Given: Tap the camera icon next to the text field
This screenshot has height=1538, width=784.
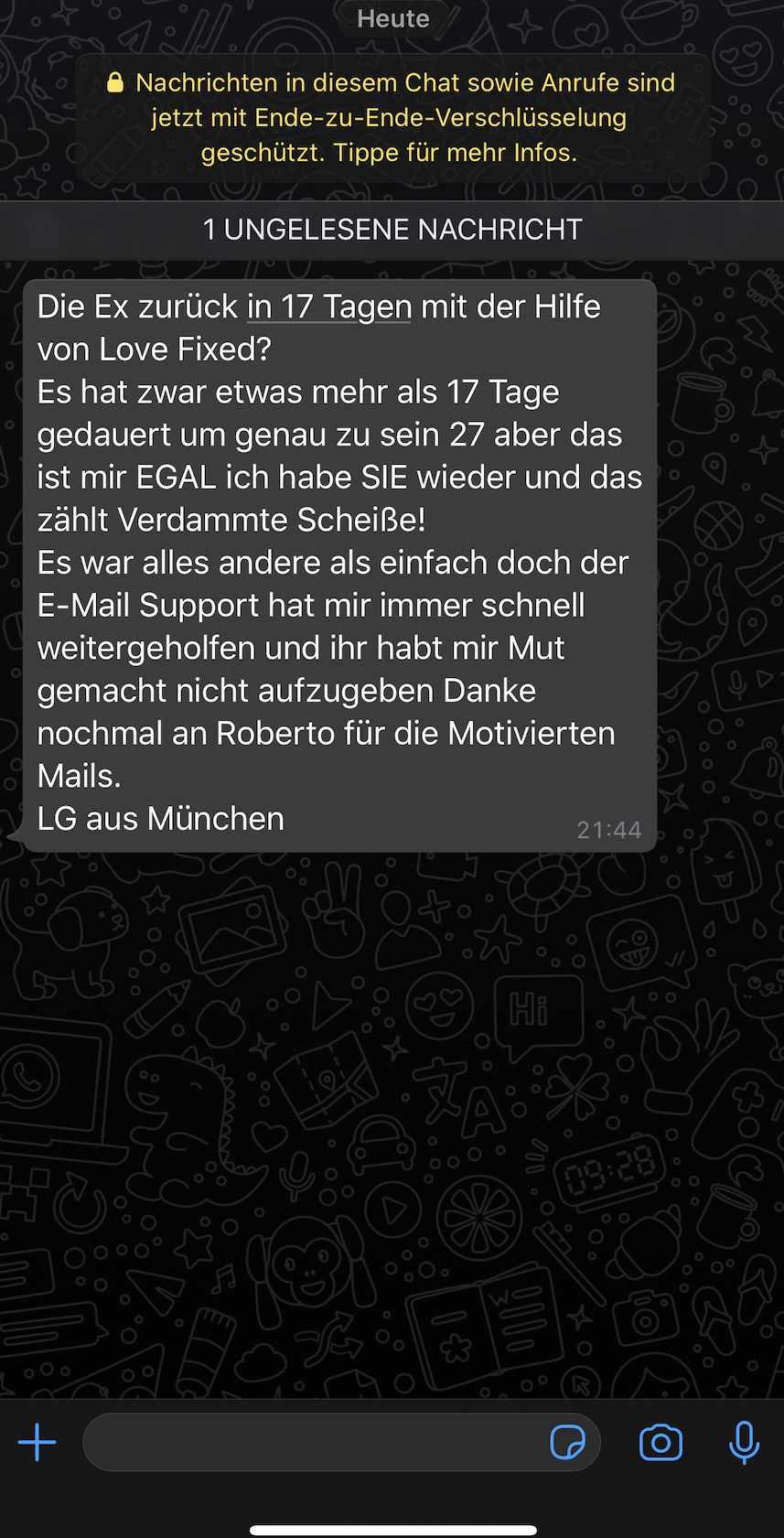Looking at the screenshot, I should coord(660,1442).
